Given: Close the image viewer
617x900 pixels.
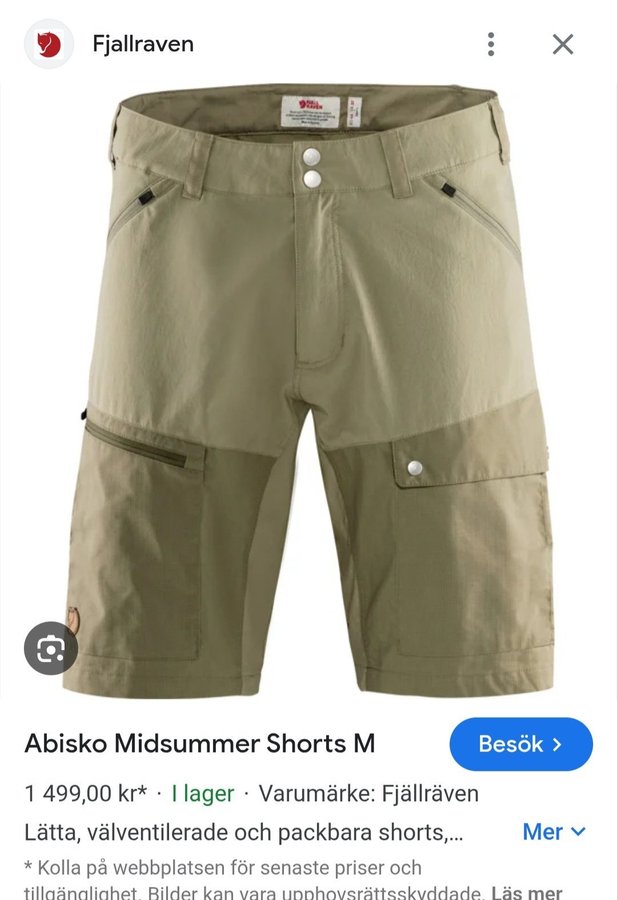Looking at the screenshot, I should (563, 44).
